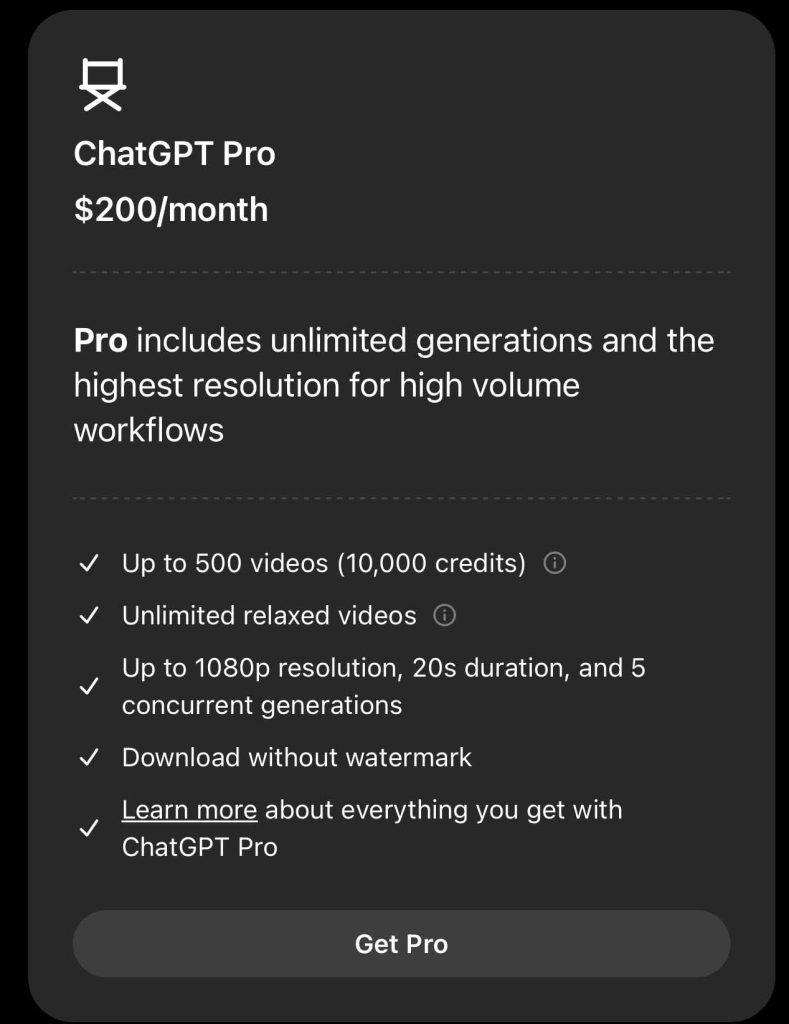Open the Learn more link

pyautogui.click(x=189, y=809)
